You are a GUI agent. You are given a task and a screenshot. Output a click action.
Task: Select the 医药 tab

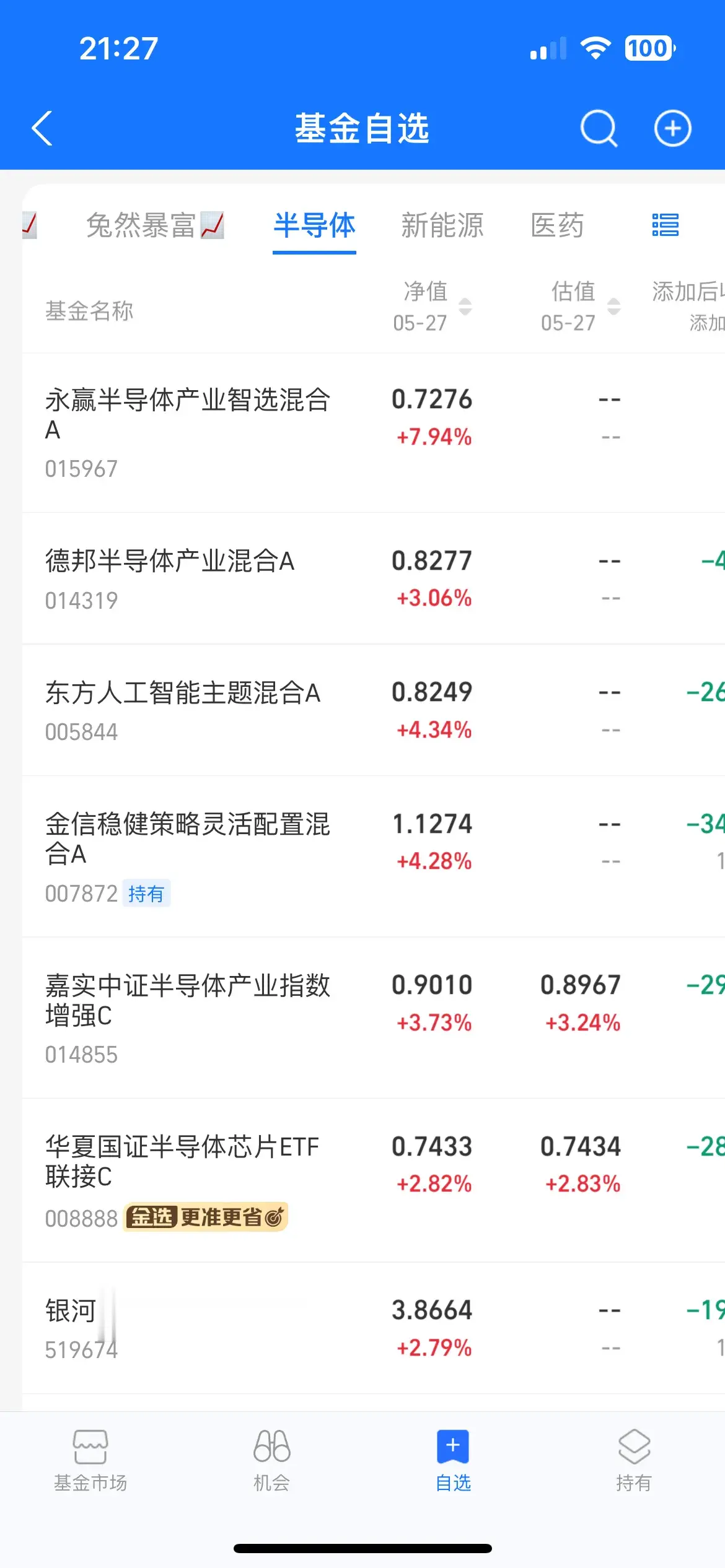pyautogui.click(x=557, y=225)
